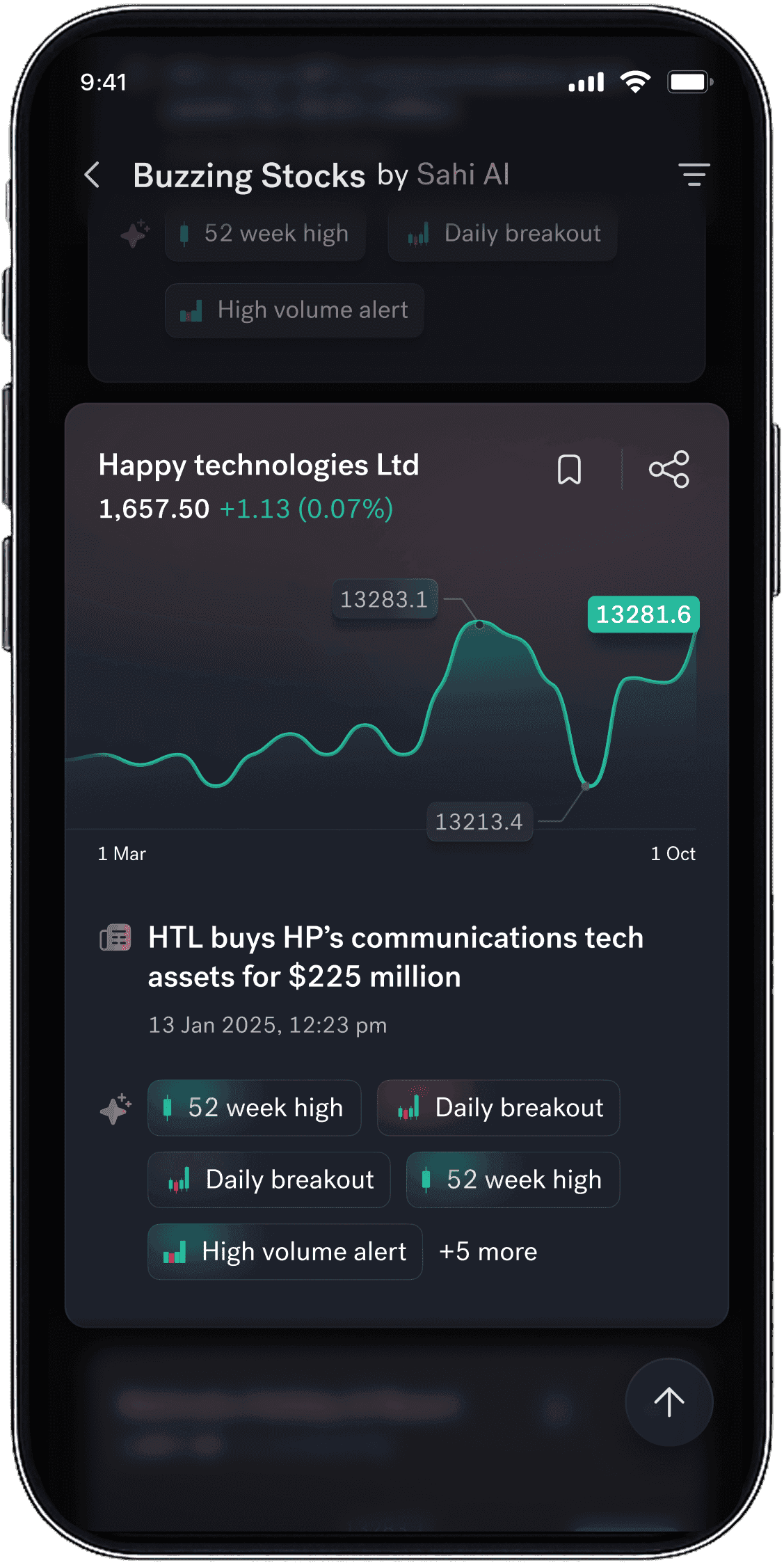Expand the 13281.6 price label on the chart

643,614
